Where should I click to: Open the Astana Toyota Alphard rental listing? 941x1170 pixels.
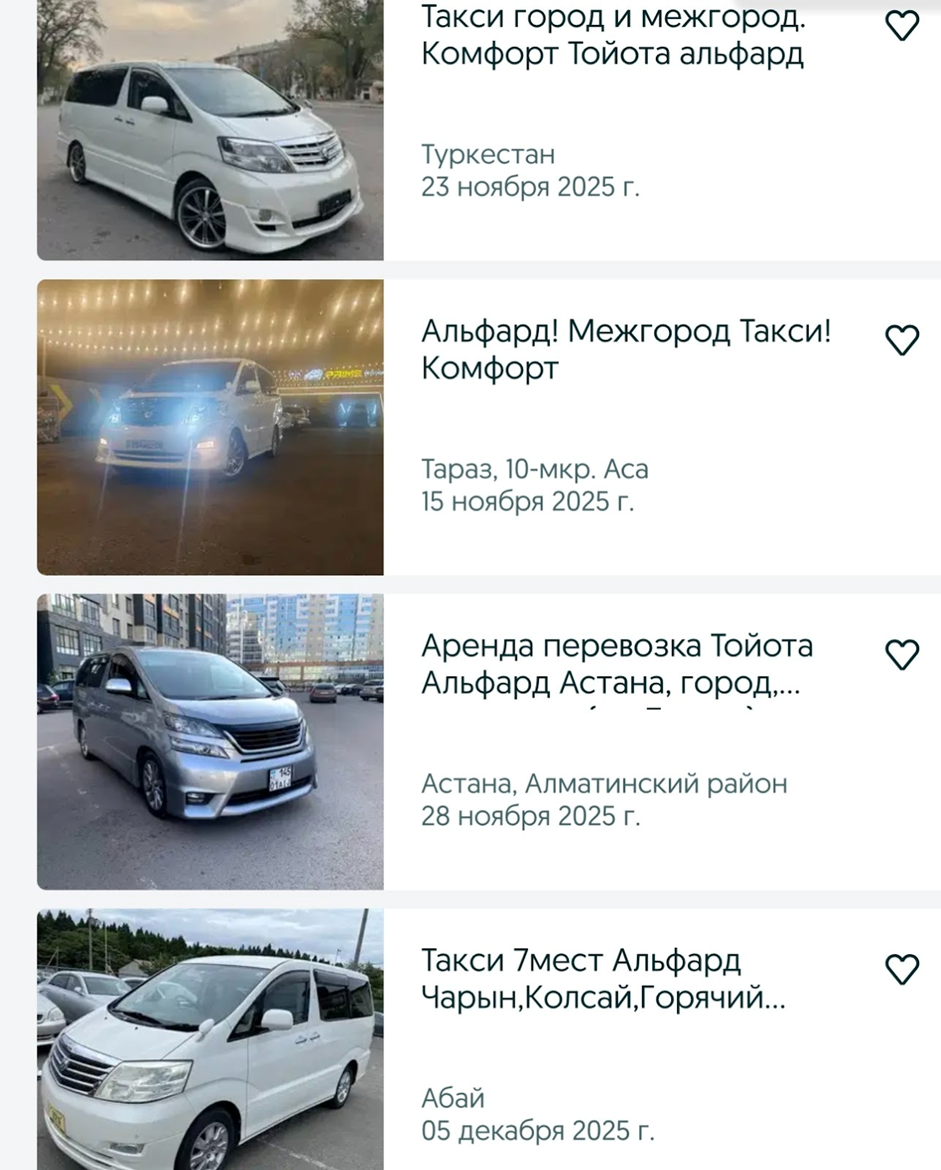tap(616, 664)
